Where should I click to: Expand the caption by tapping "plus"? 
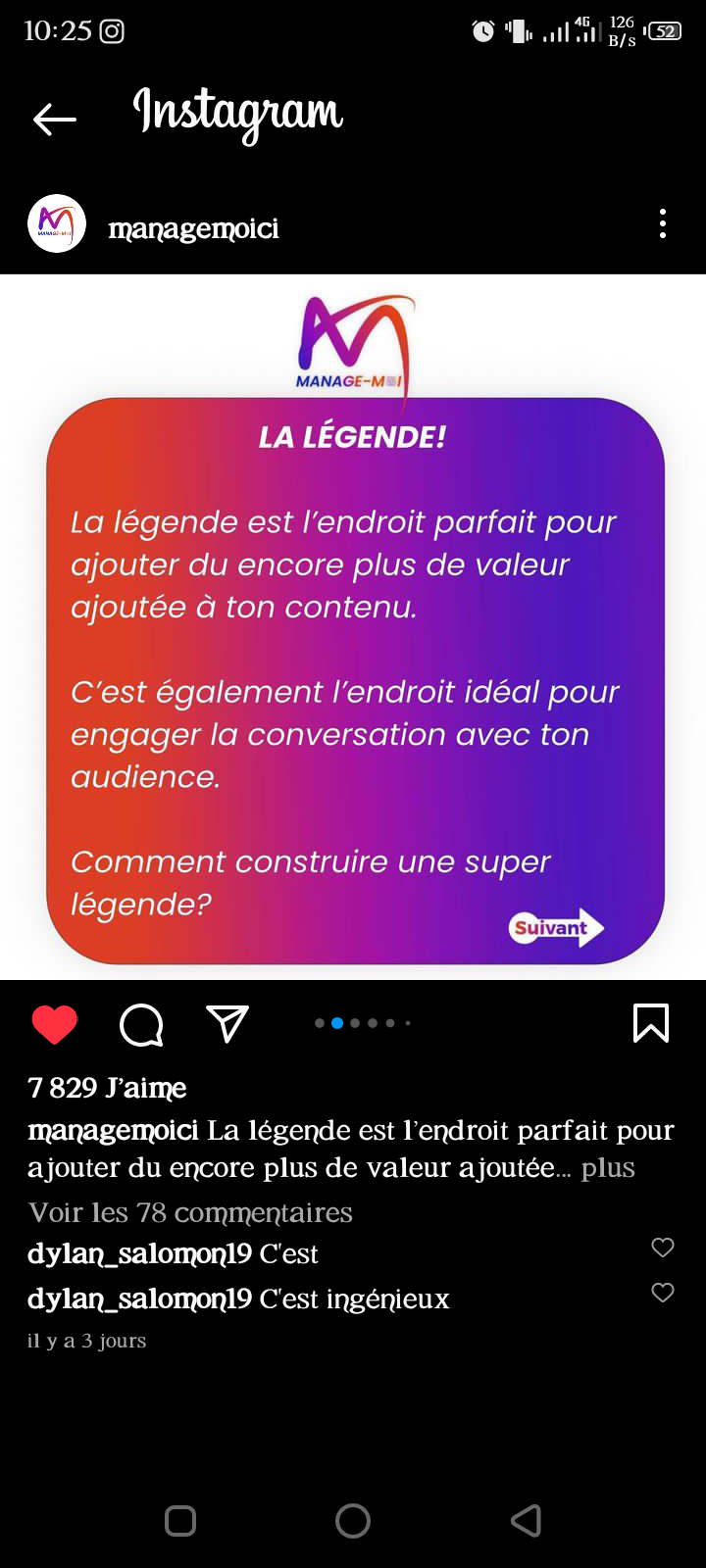[x=608, y=1168]
